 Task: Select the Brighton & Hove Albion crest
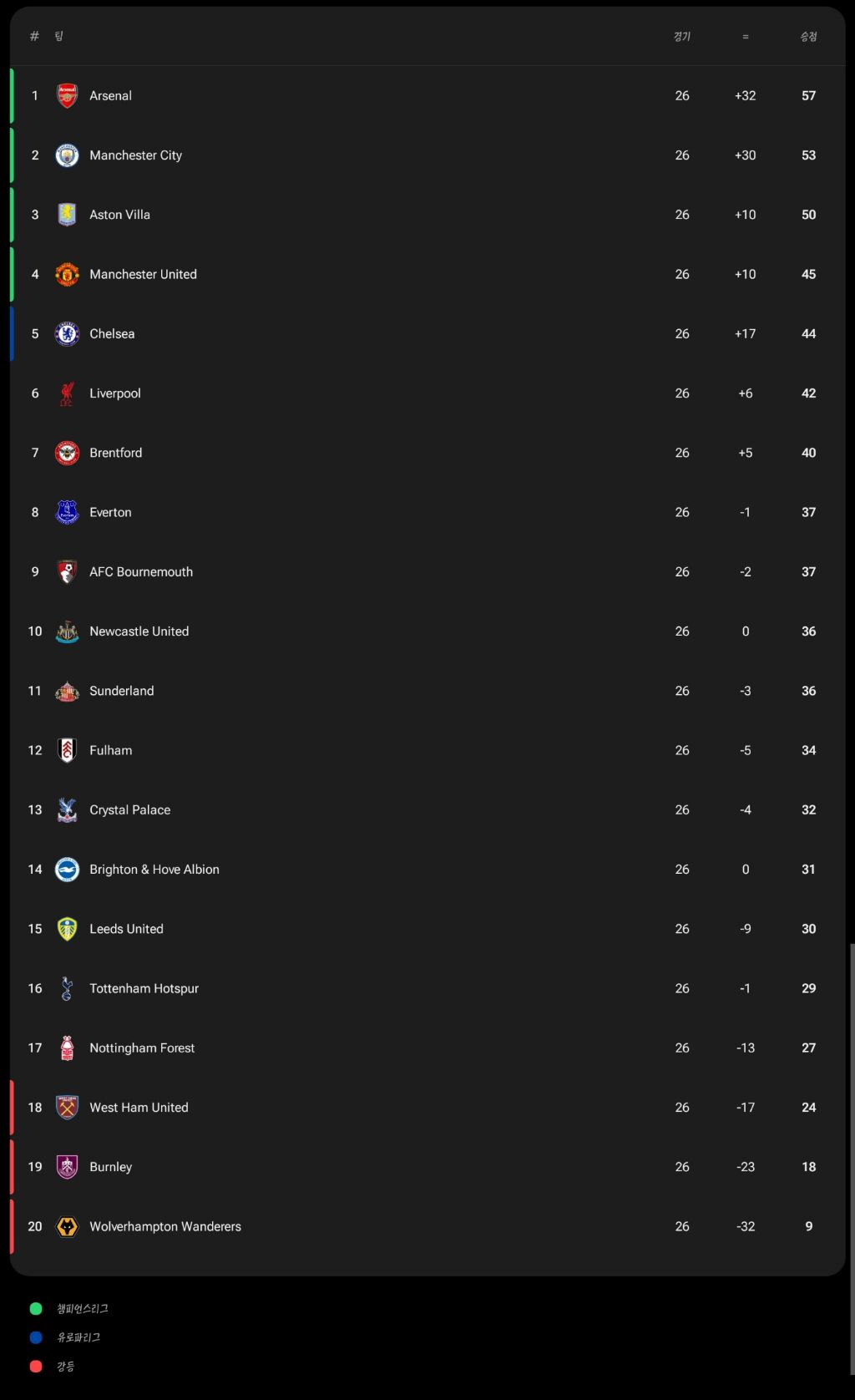point(67,869)
